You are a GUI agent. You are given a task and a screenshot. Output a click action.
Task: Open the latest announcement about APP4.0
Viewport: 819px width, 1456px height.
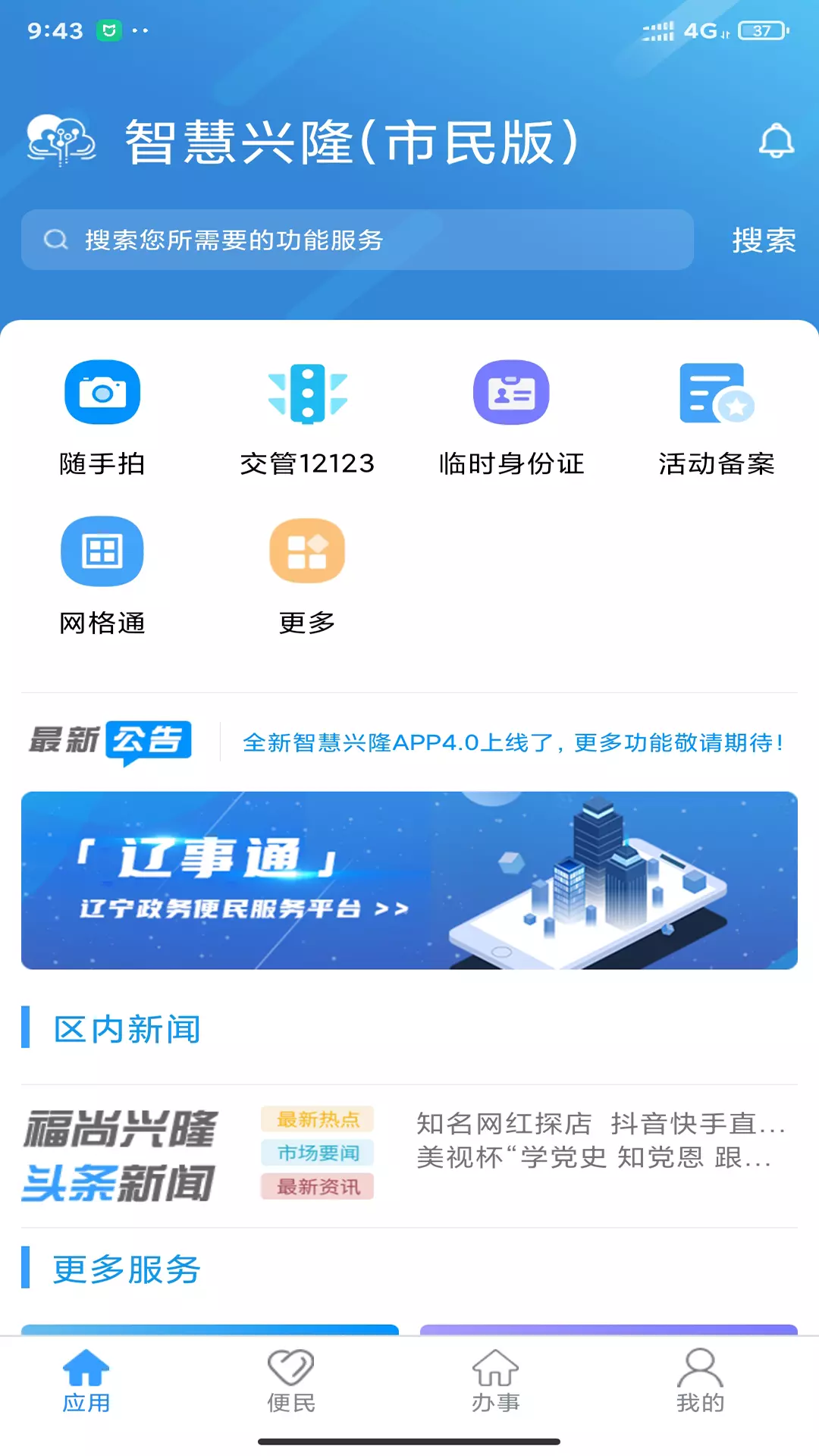point(513,742)
